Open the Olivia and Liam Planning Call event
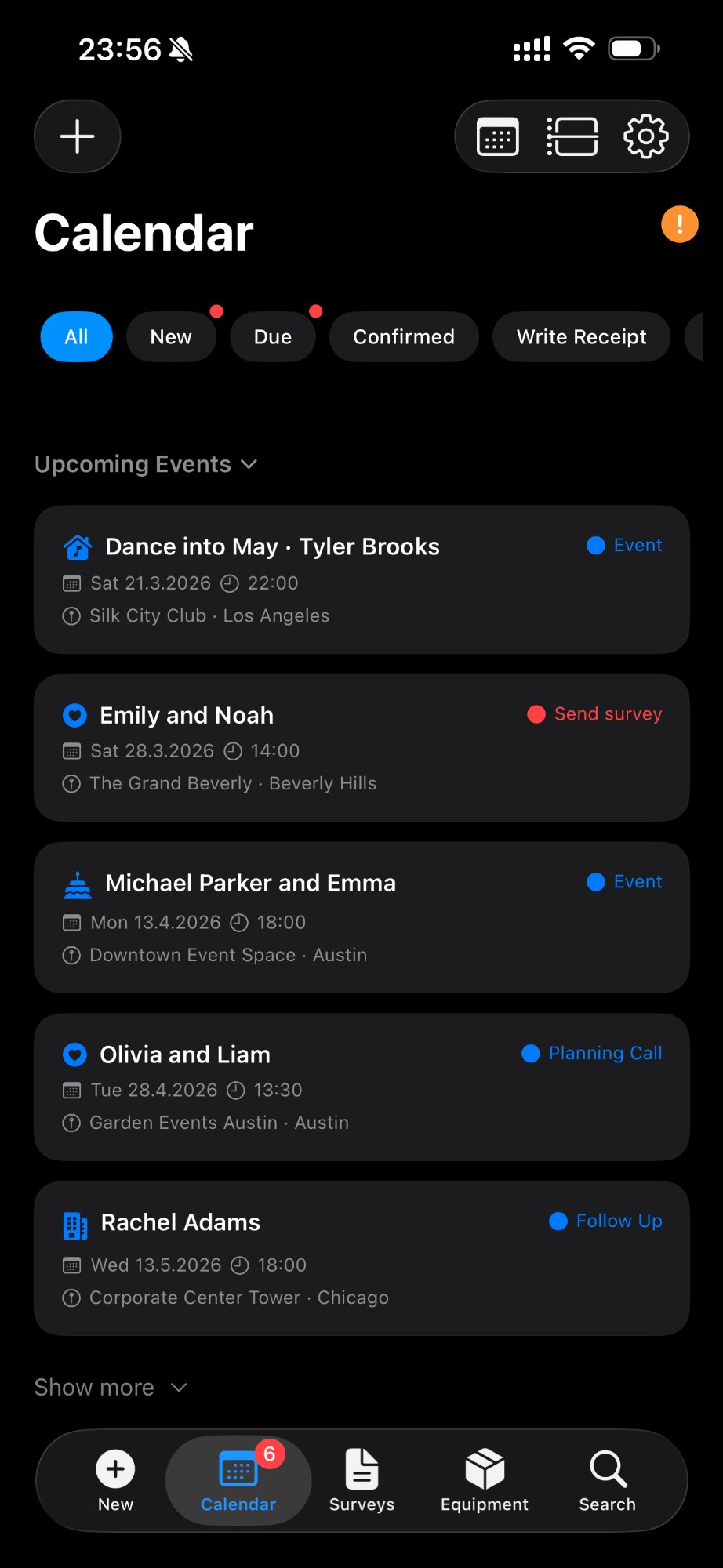This screenshot has width=723, height=1568. point(361,1087)
